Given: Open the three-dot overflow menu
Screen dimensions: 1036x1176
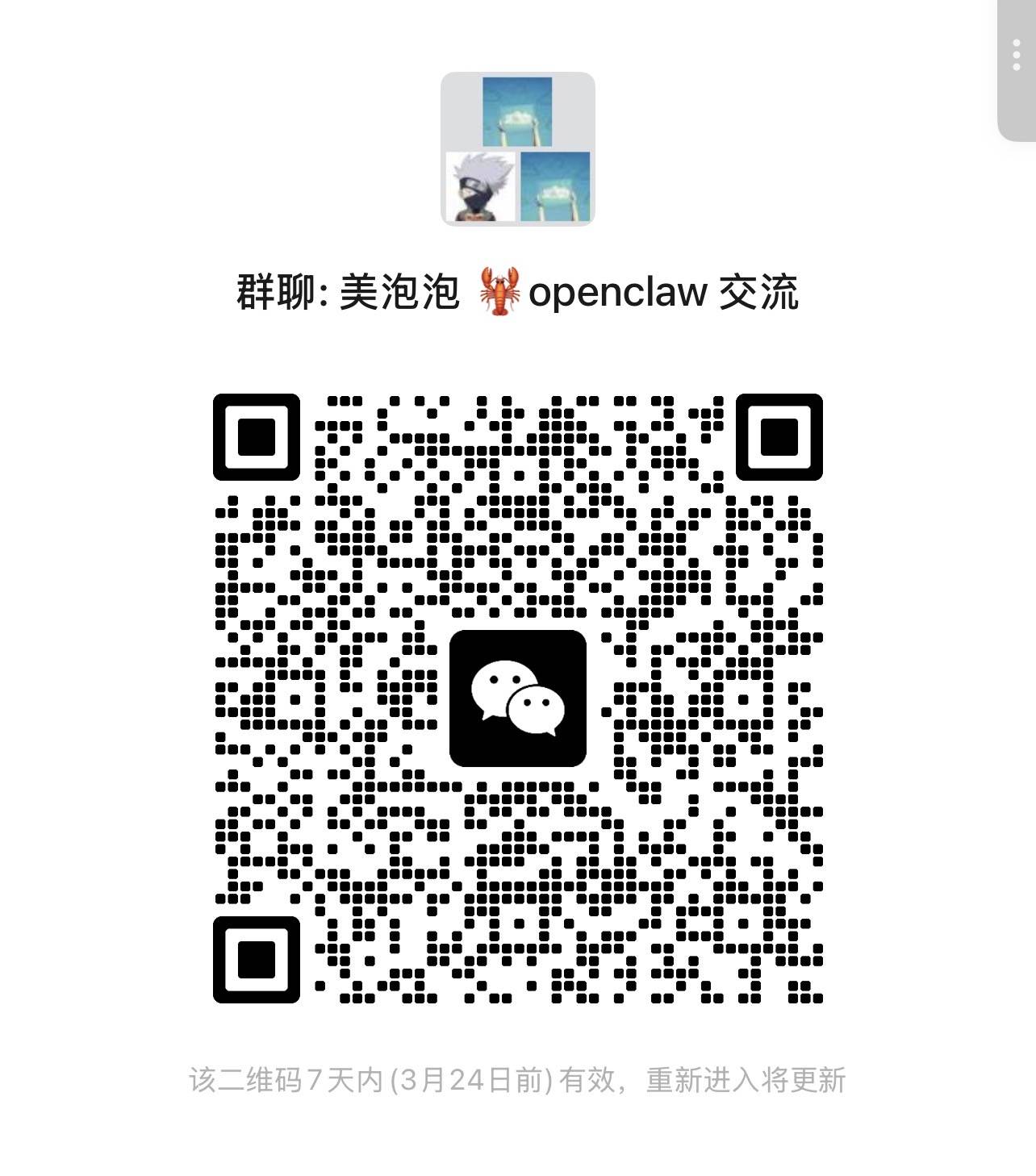Looking at the screenshot, I should click(x=1017, y=55).
